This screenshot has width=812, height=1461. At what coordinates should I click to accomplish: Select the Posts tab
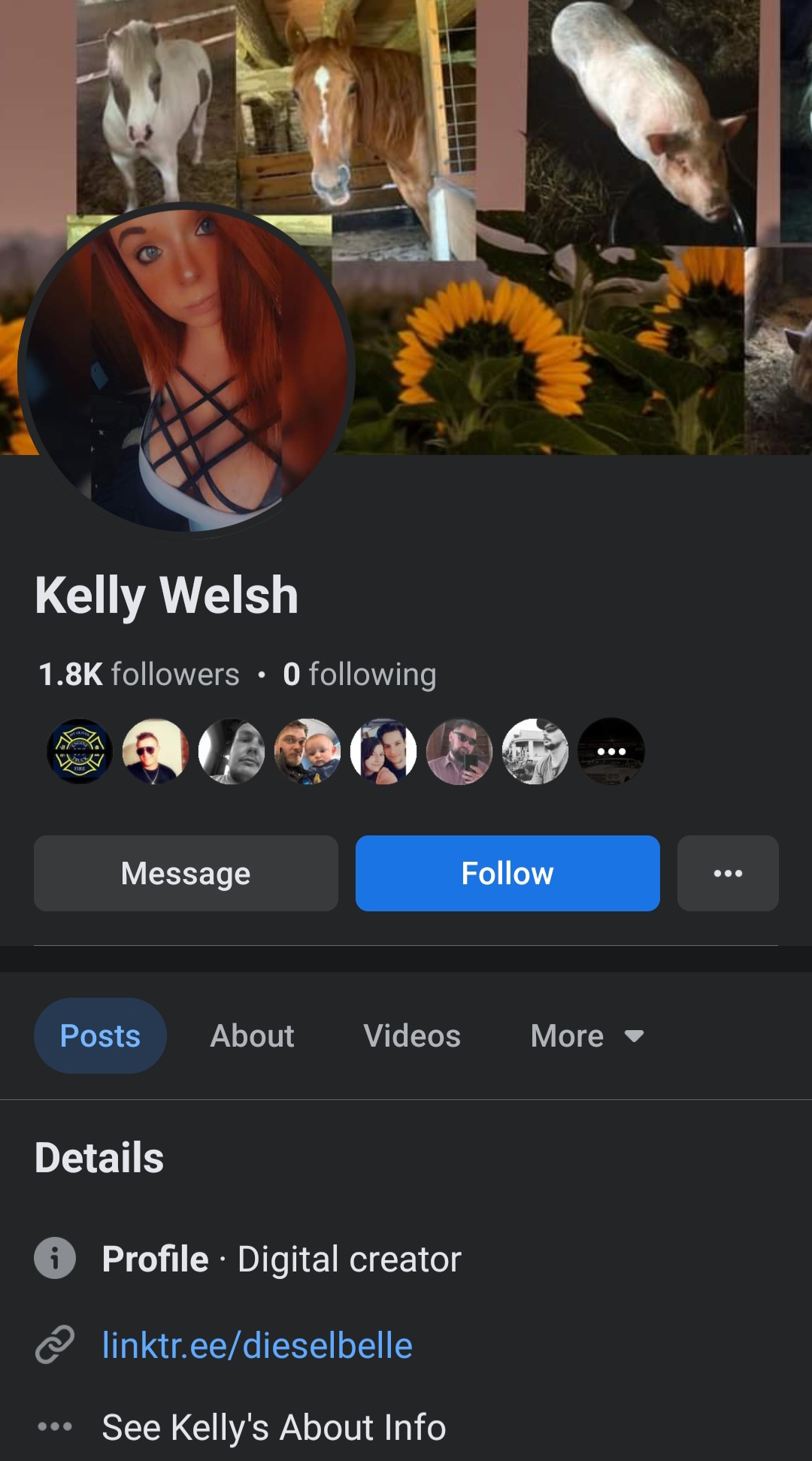pyautogui.click(x=100, y=1035)
